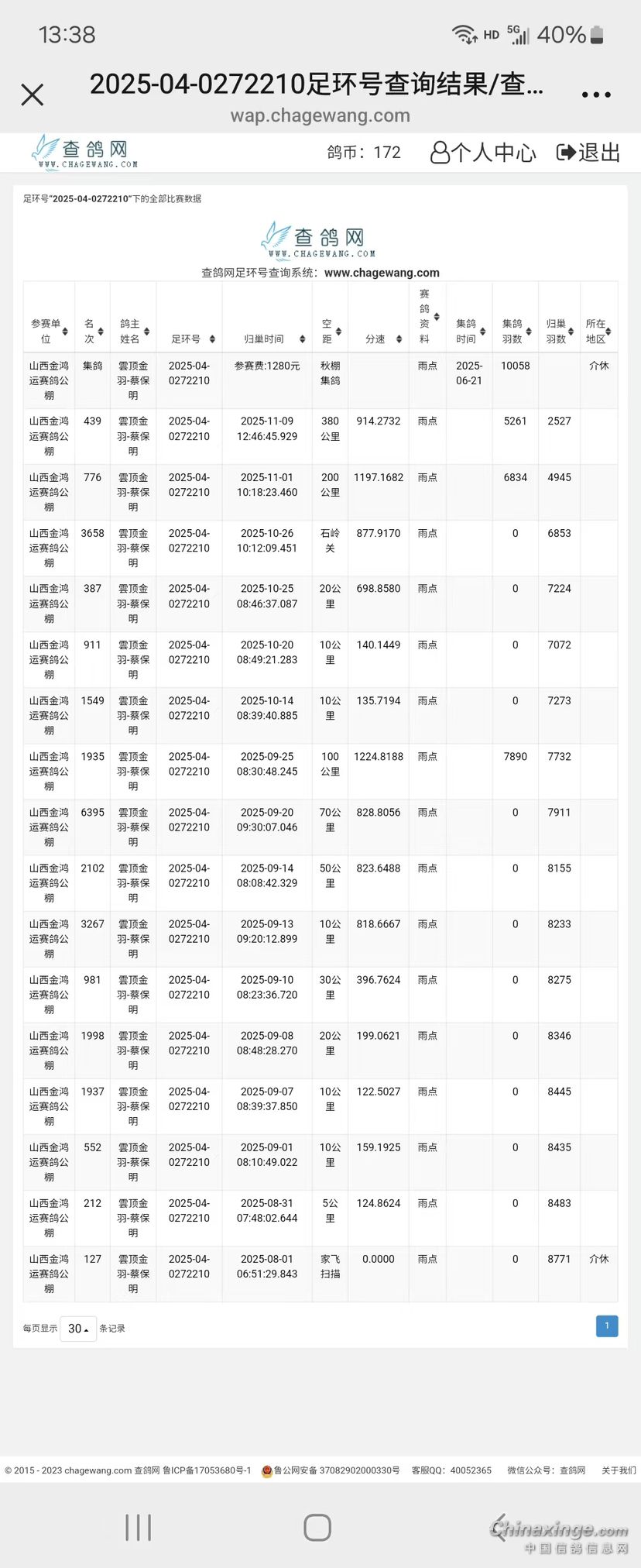Sort table by 归巢时间 column
Screen dimensions: 641x1568
[267, 339]
